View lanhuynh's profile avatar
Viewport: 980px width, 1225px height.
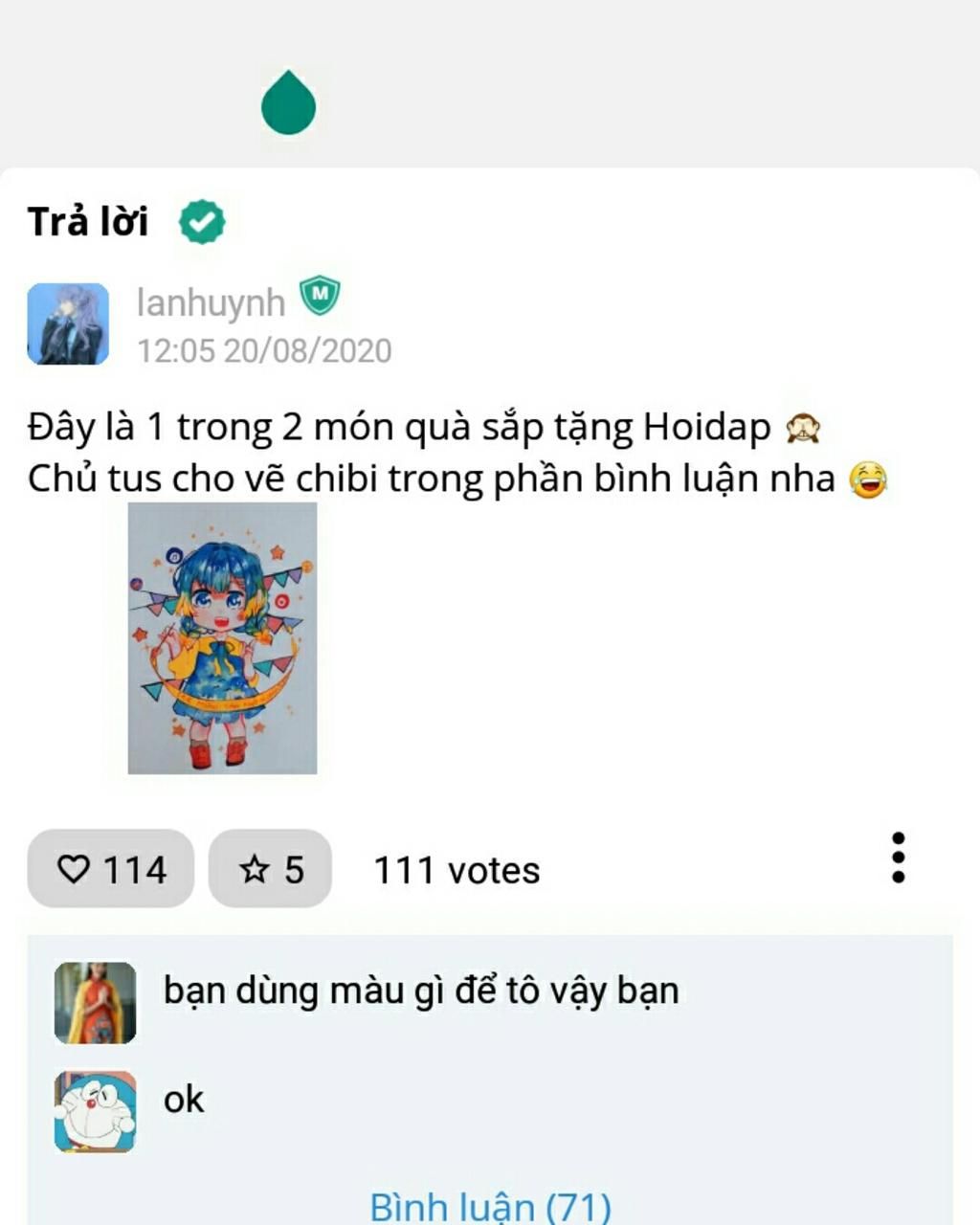pos(68,323)
